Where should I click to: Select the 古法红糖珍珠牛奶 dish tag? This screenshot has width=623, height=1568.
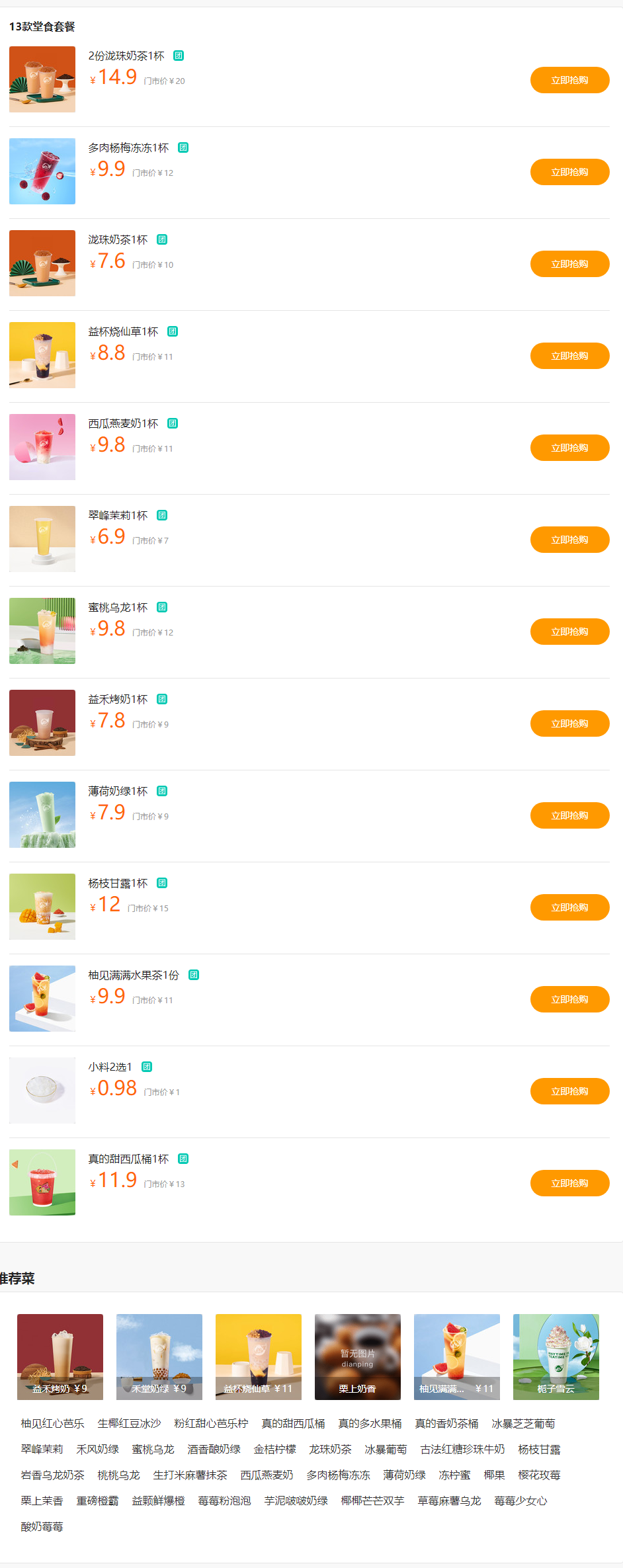tap(462, 1449)
